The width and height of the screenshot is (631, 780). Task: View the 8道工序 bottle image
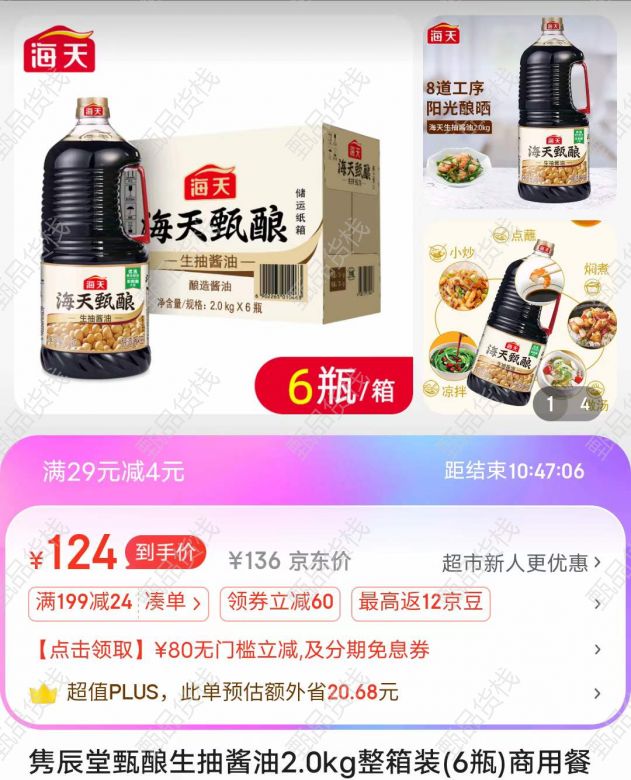pyautogui.click(x=518, y=110)
